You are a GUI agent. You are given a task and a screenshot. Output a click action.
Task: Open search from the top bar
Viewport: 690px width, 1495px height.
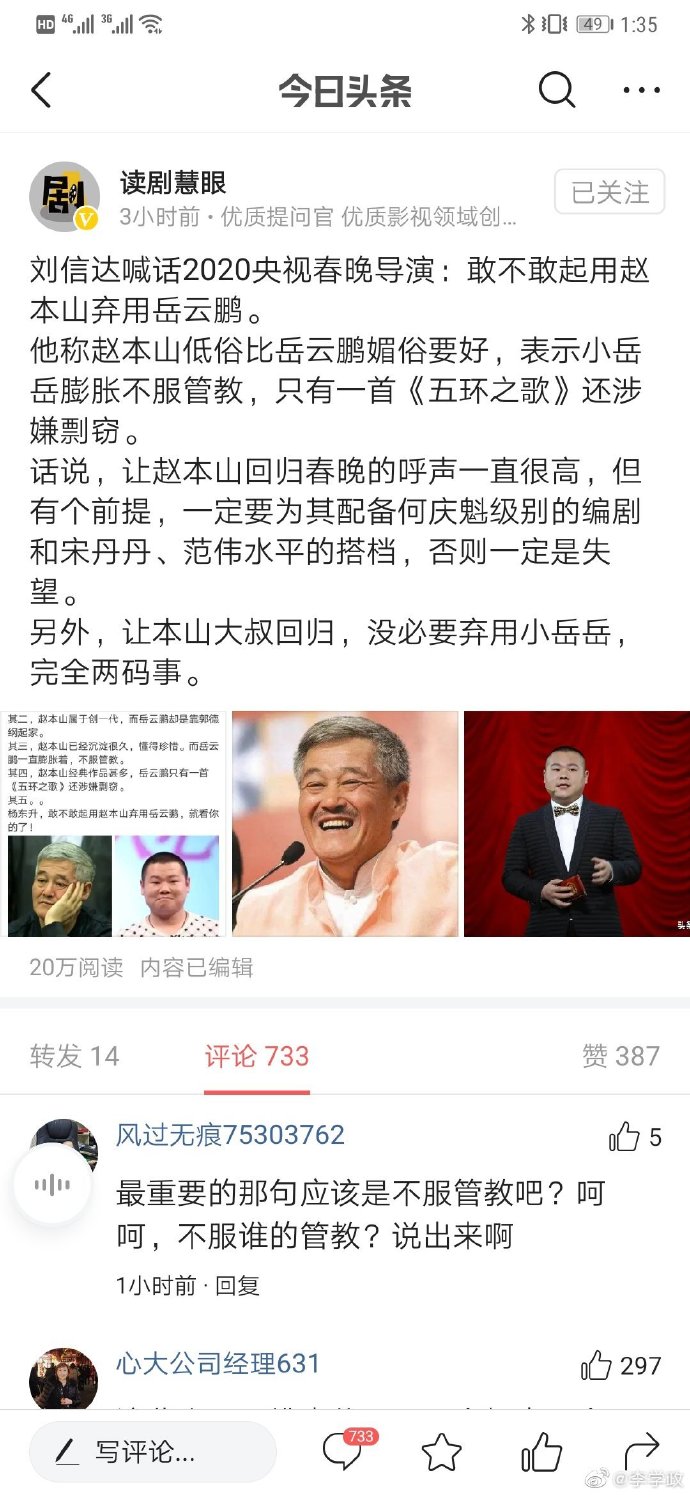[556, 91]
